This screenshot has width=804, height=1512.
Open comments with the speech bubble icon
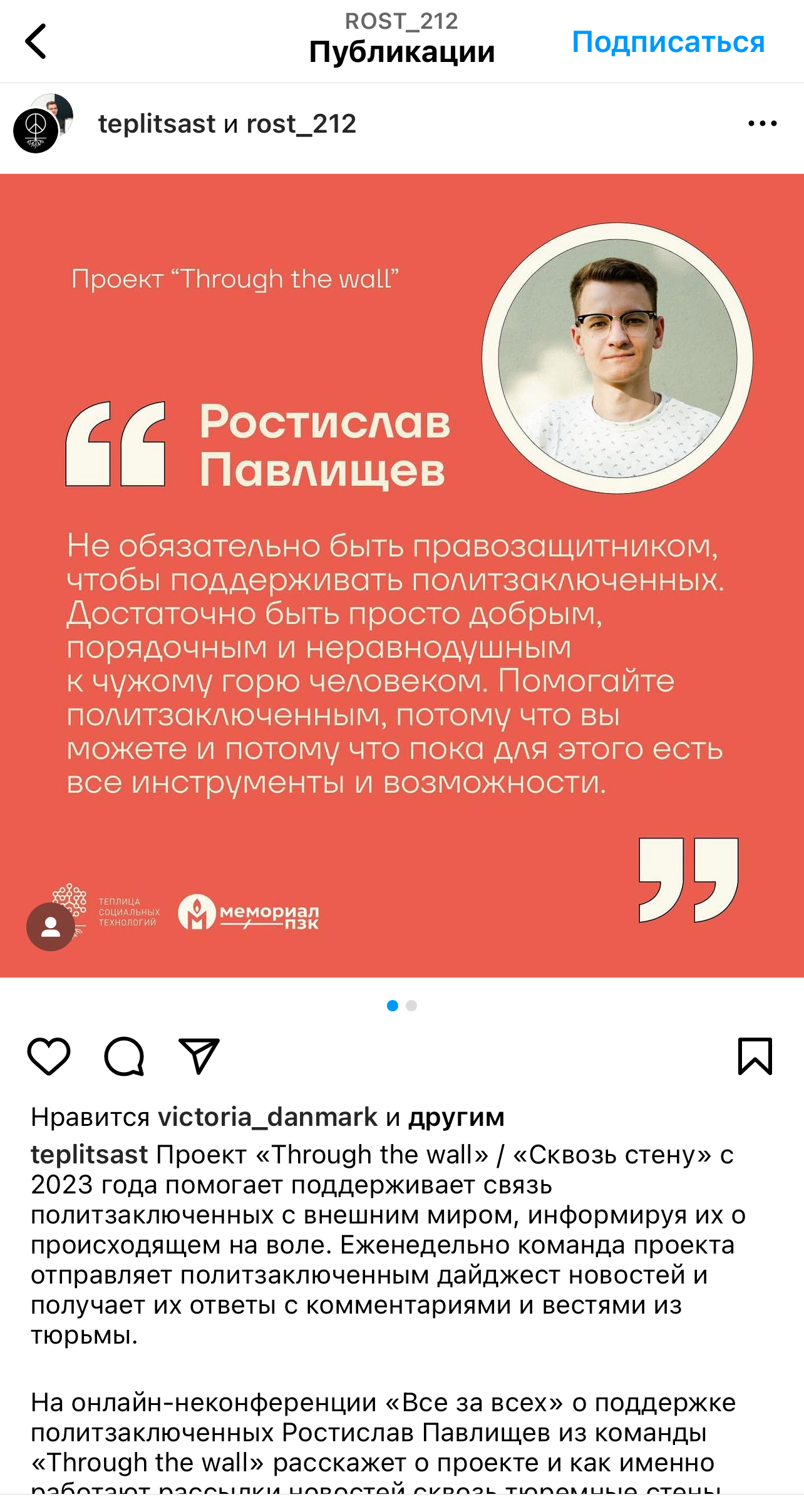pos(124,1056)
